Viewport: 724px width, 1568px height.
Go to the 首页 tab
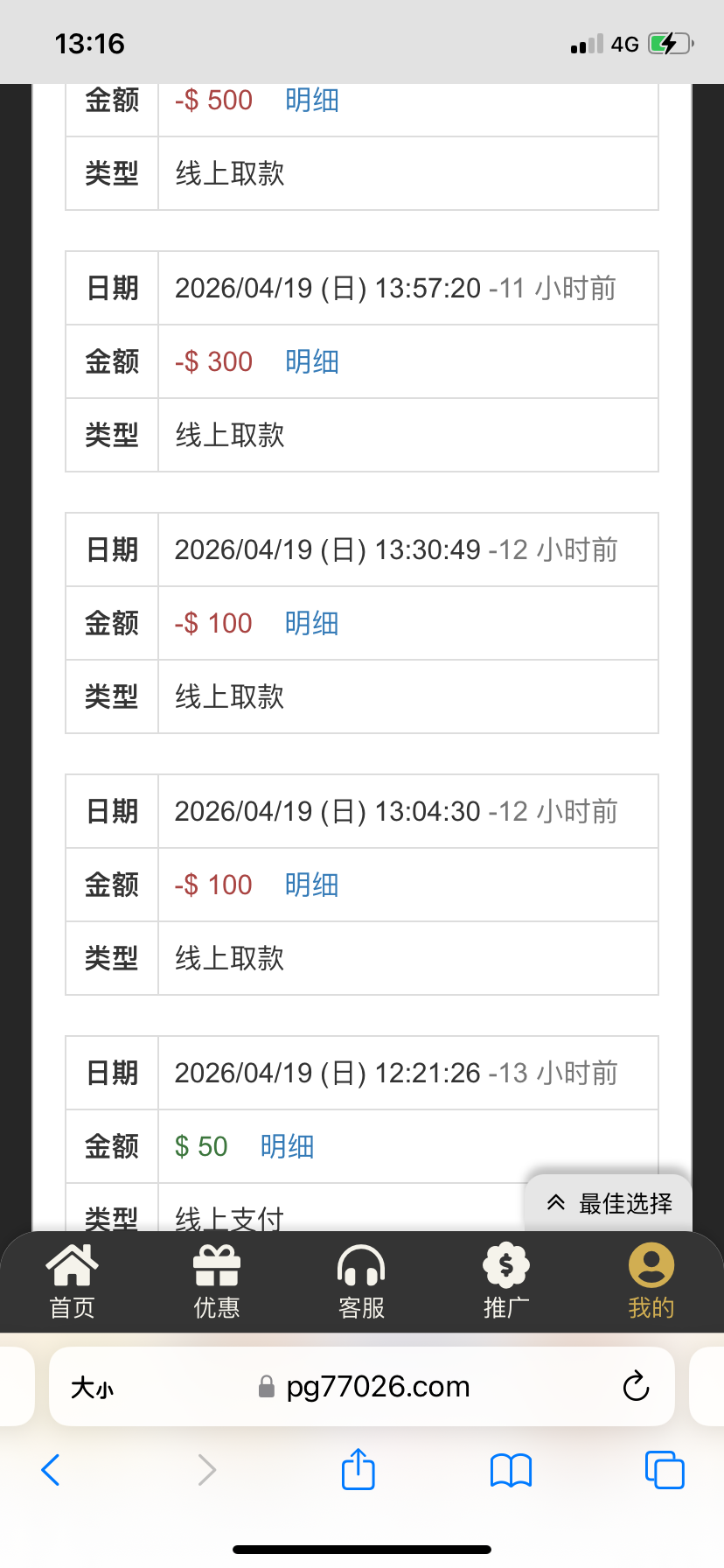72,1281
